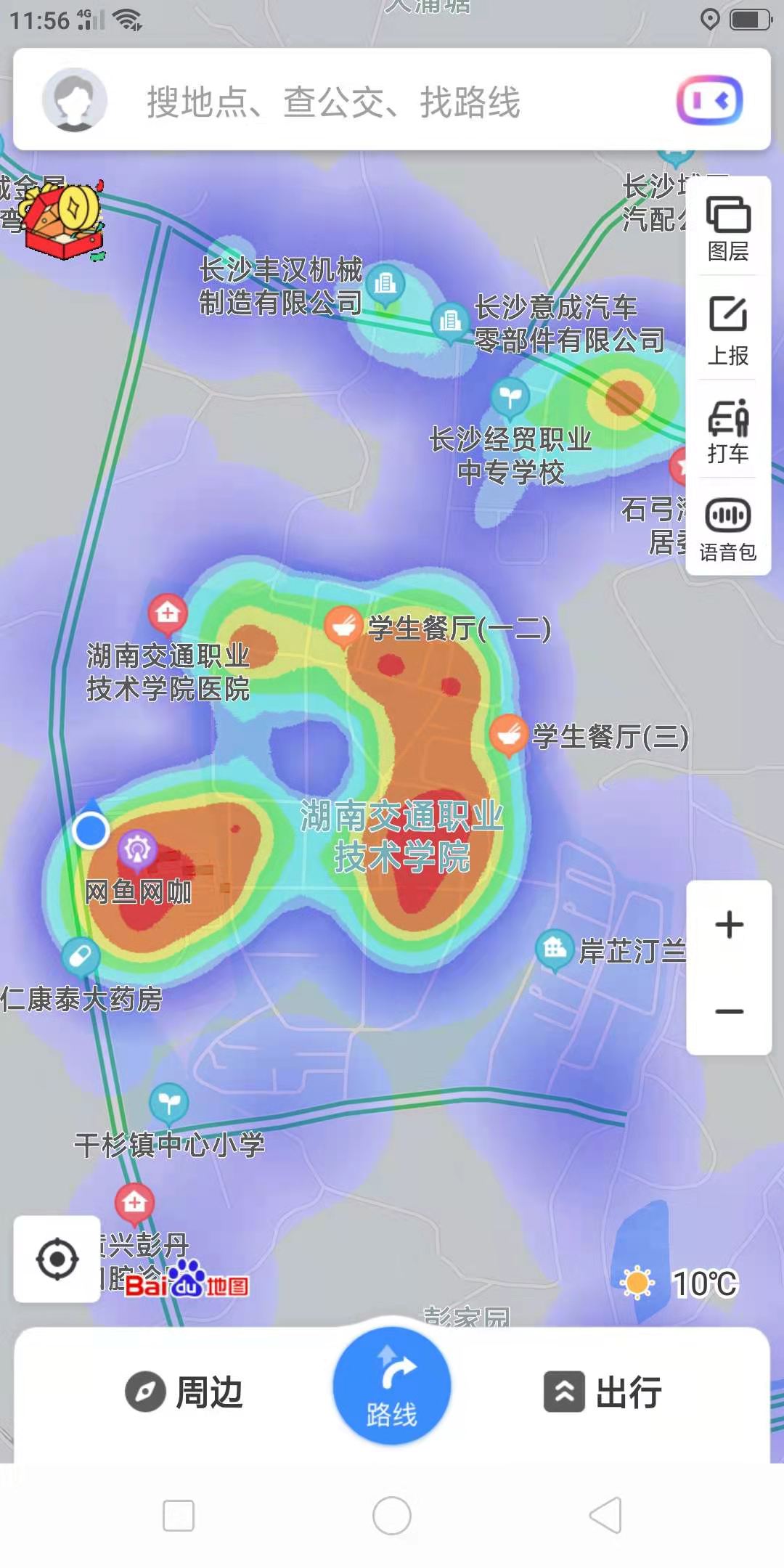
Task: Select 学生餐厅(三) marker on the map
Action: coord(508,735)
